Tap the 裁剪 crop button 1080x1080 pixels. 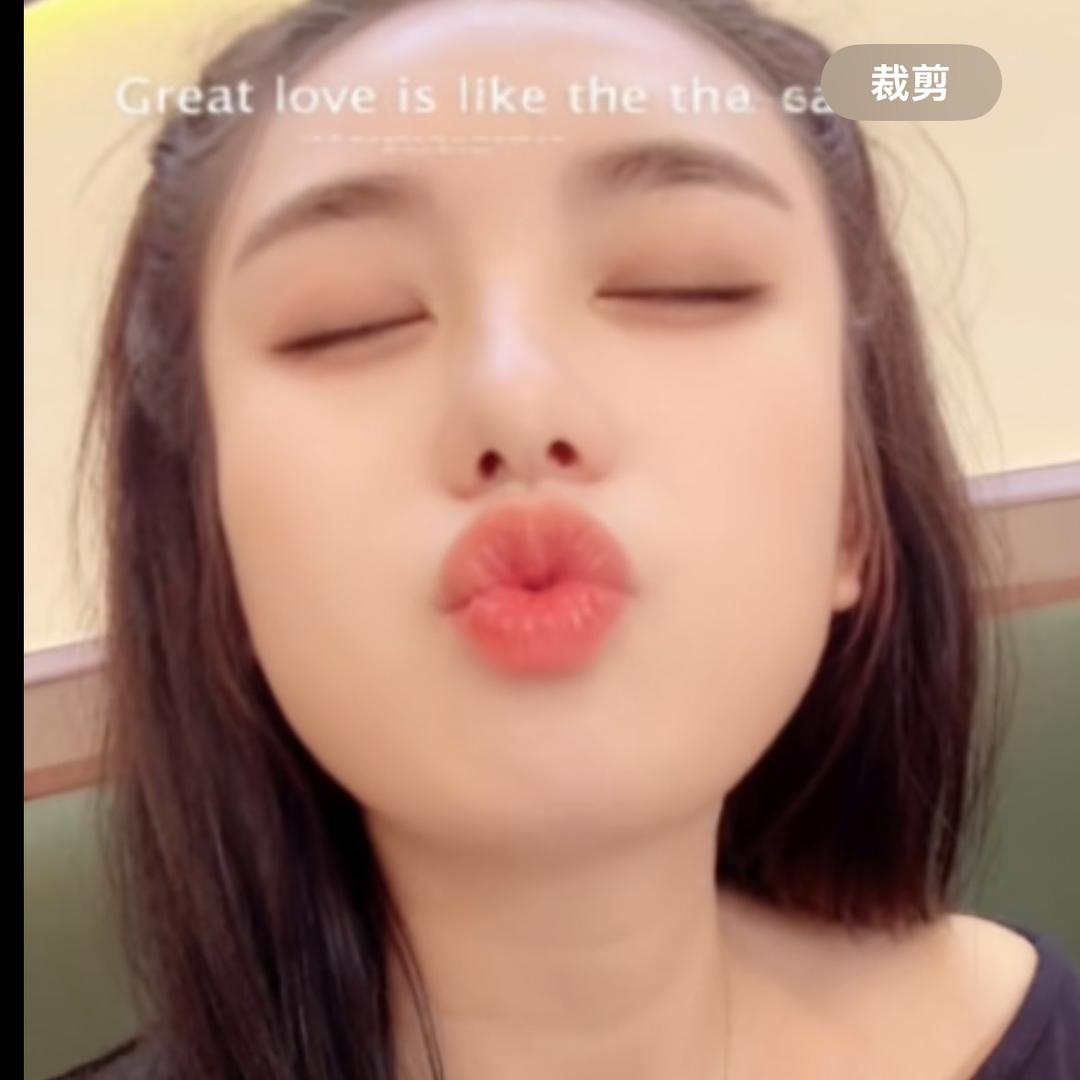(x=911, y=83)
